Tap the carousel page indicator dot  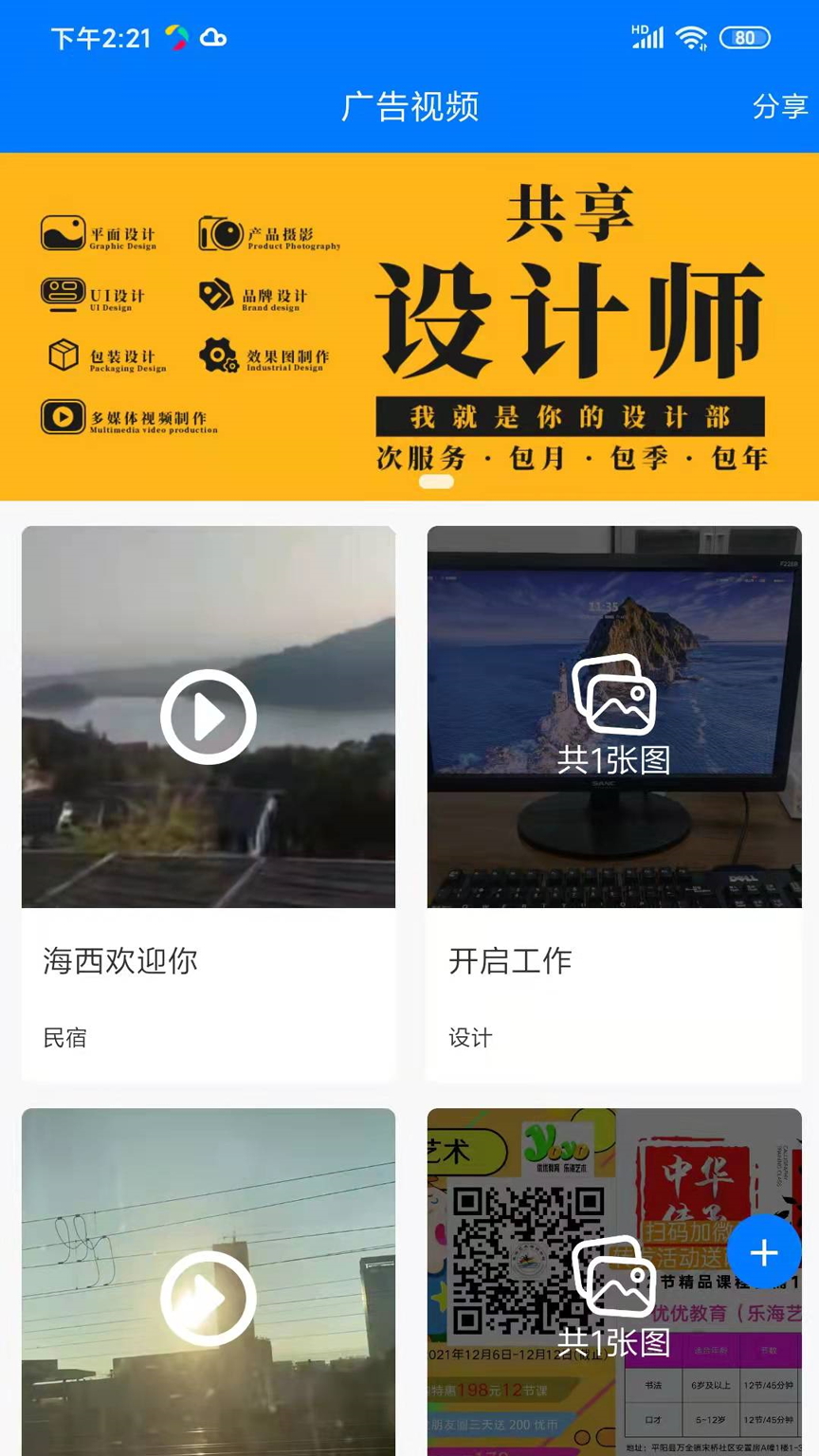pyautogui.click(x=437, y=483)
